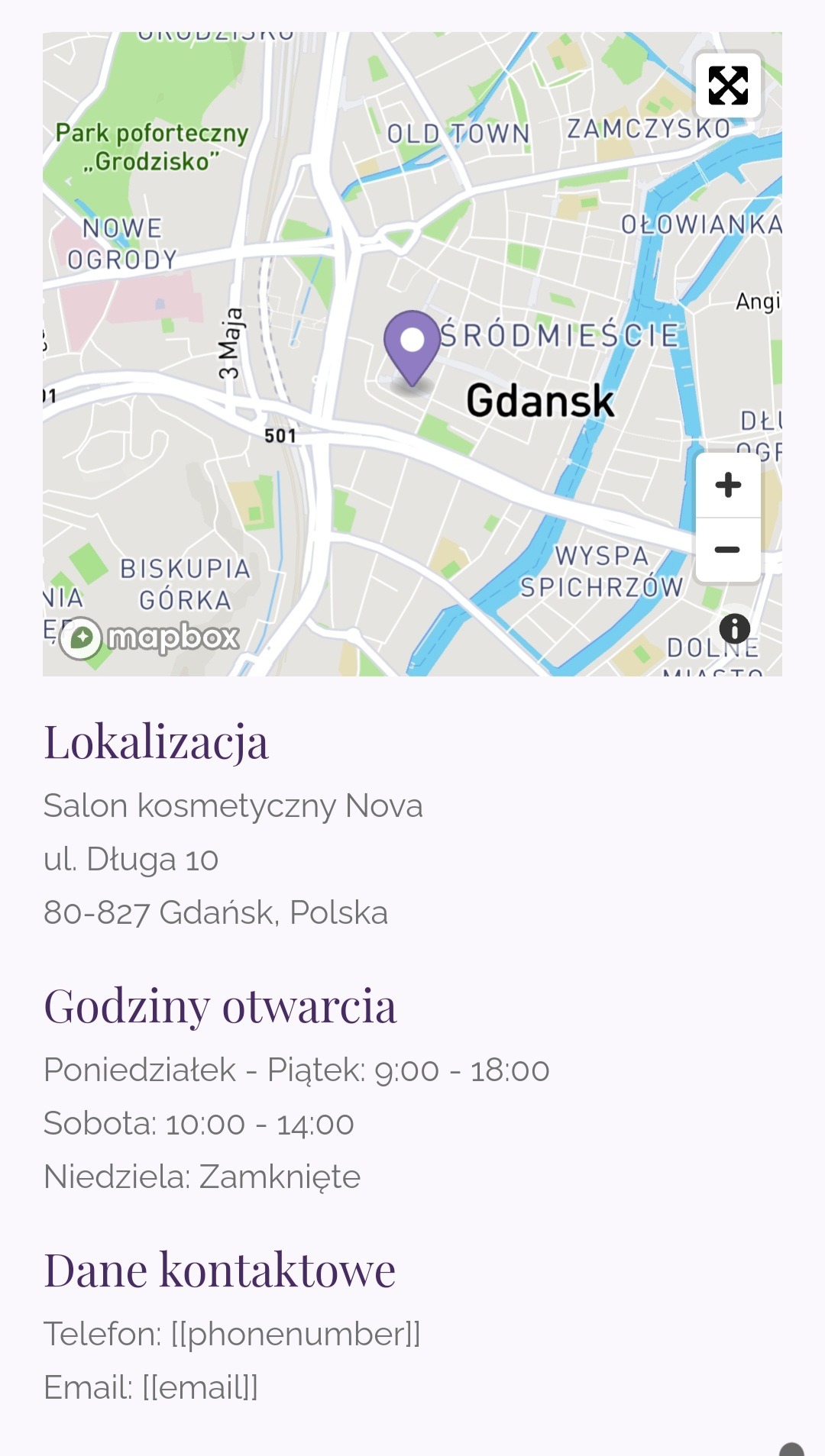Image resolution: width=825 pixels, height=1456 pixels.
Task: Click the Old Town district label
Action: (x=459, y=133)
